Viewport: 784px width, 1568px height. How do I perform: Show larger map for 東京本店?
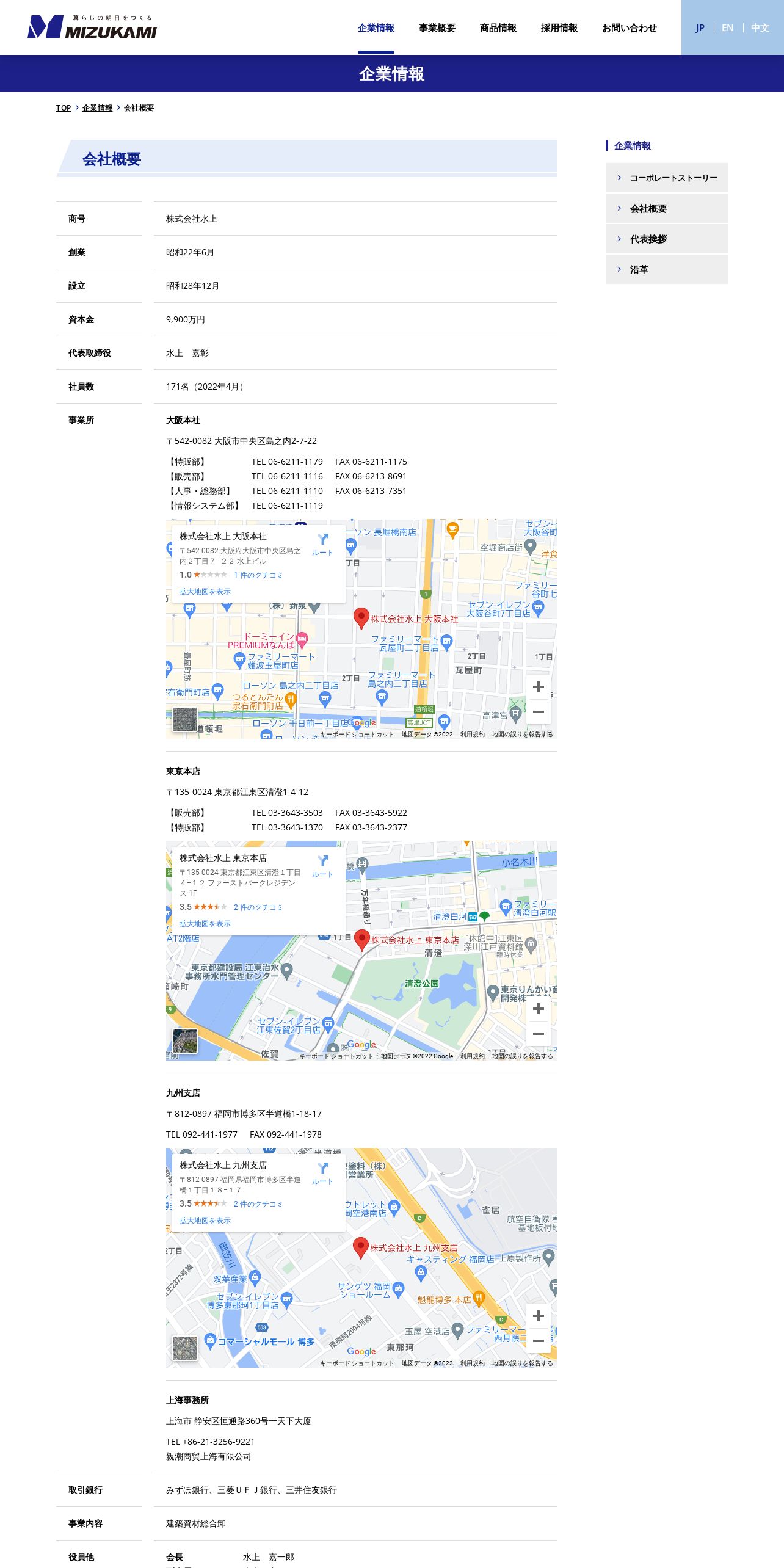coord(205,924)
